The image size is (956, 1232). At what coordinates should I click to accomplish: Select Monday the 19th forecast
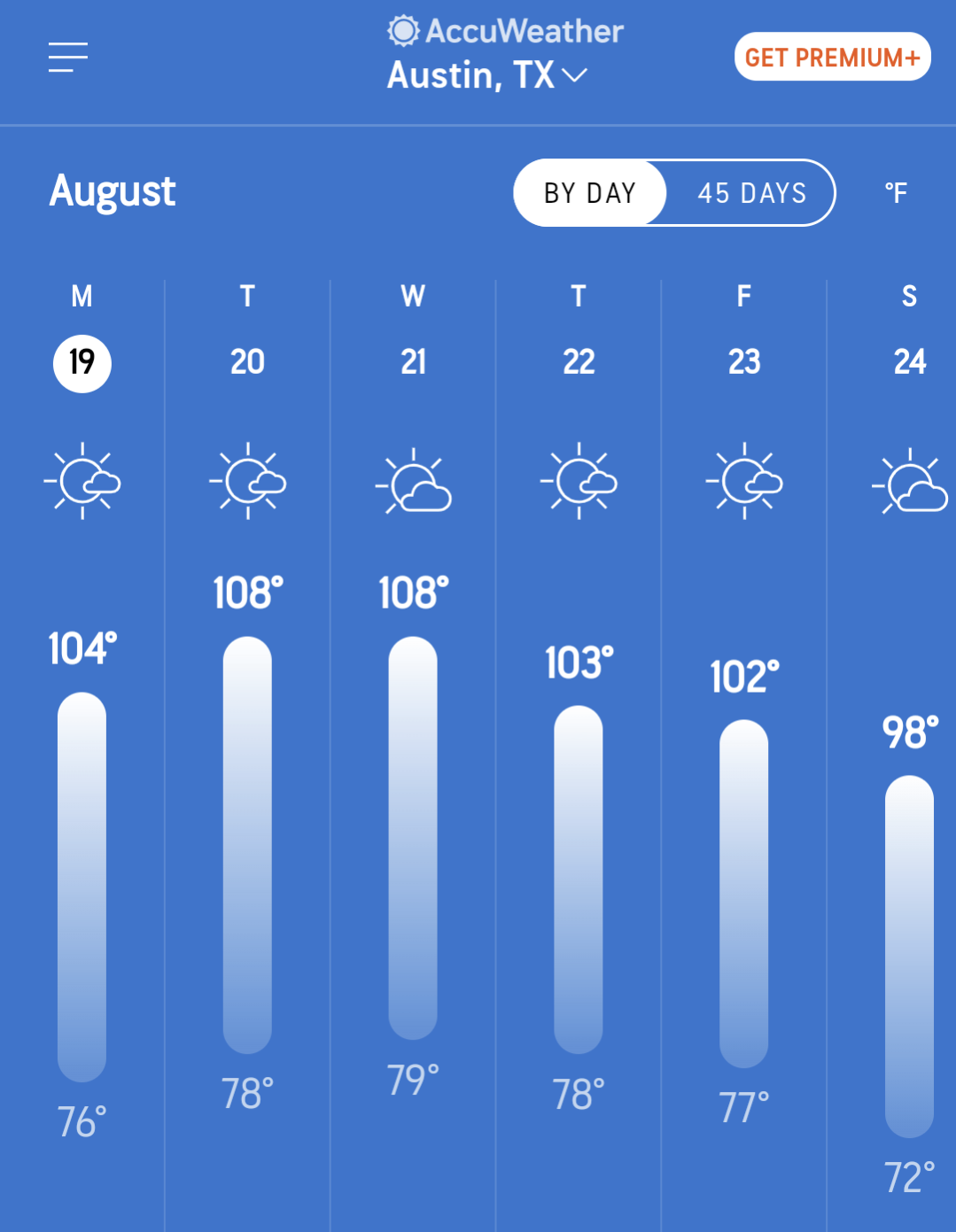82,362
